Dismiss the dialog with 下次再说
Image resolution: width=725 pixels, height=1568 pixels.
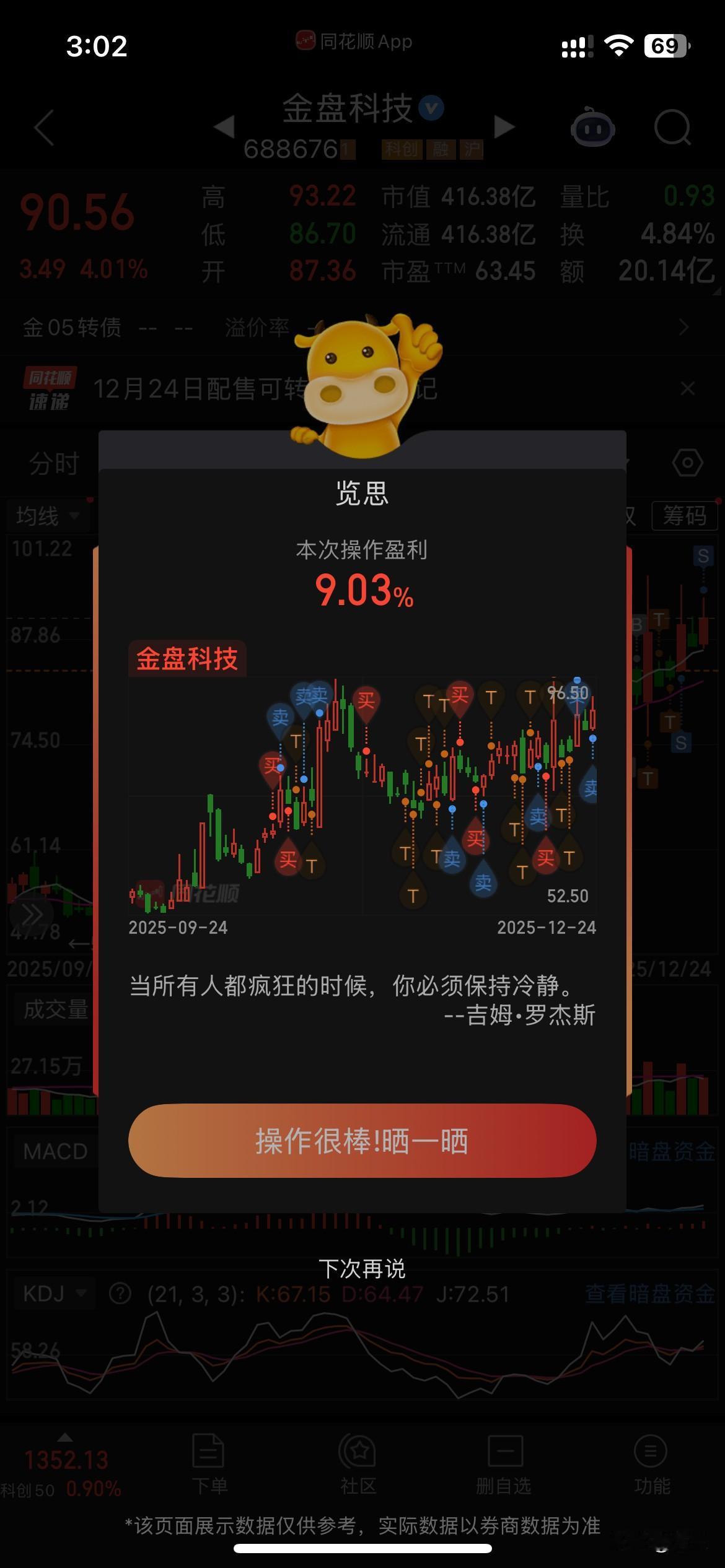coord(362,1269)
